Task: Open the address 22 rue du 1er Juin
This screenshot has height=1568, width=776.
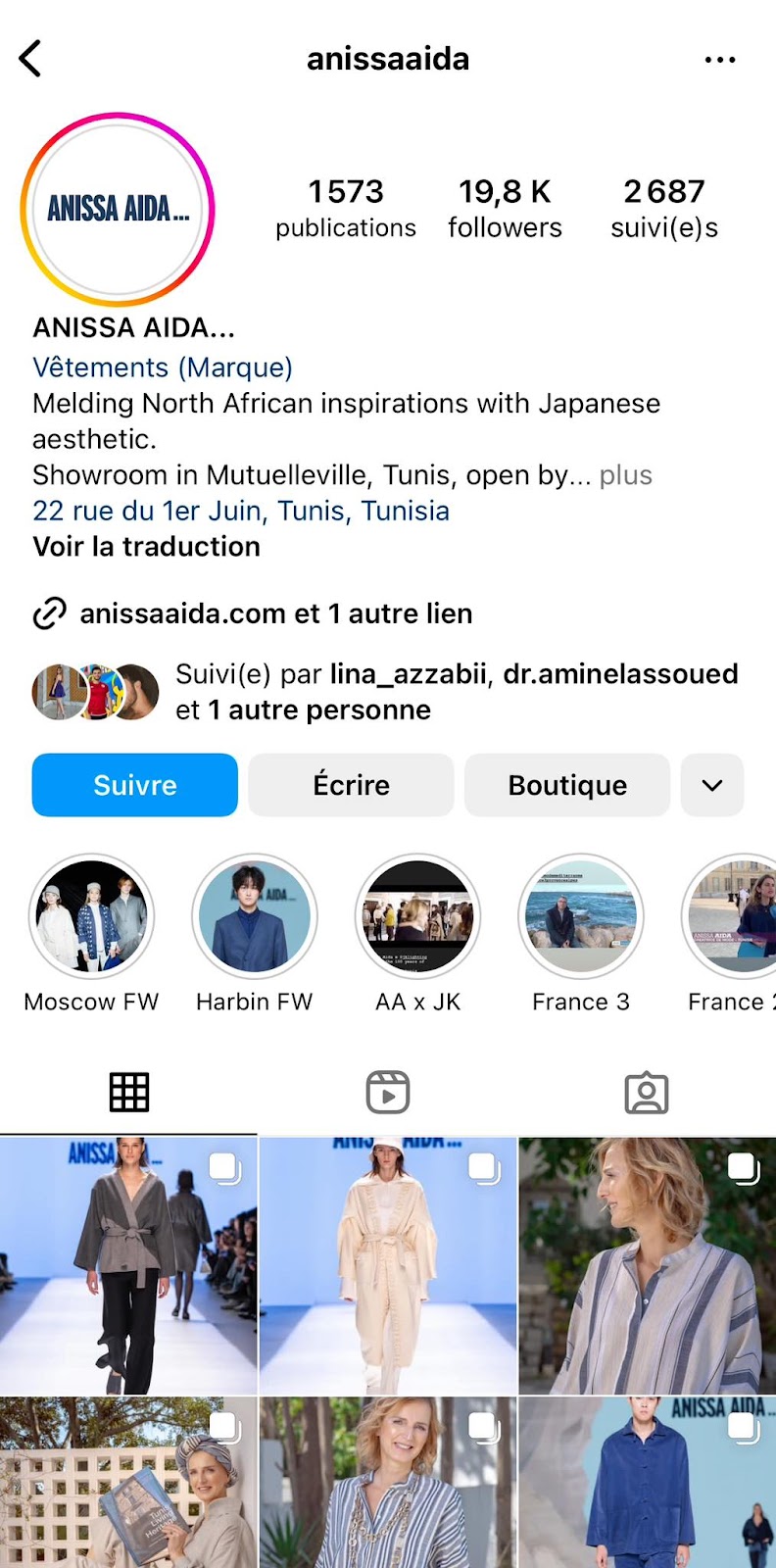Action: [x=241, y=511]
